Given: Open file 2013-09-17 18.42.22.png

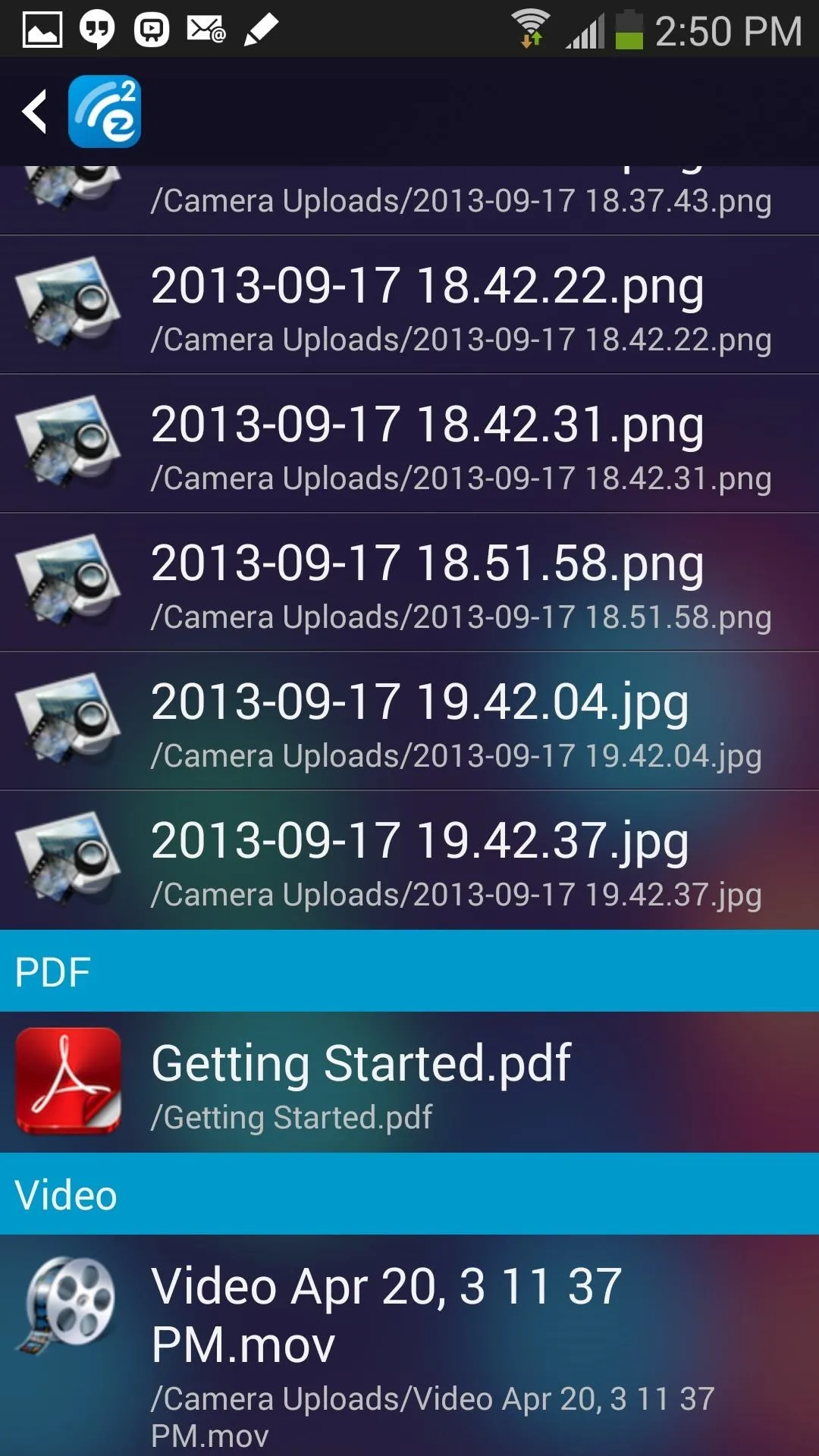Looking at the screenshot, I should 409,305.
